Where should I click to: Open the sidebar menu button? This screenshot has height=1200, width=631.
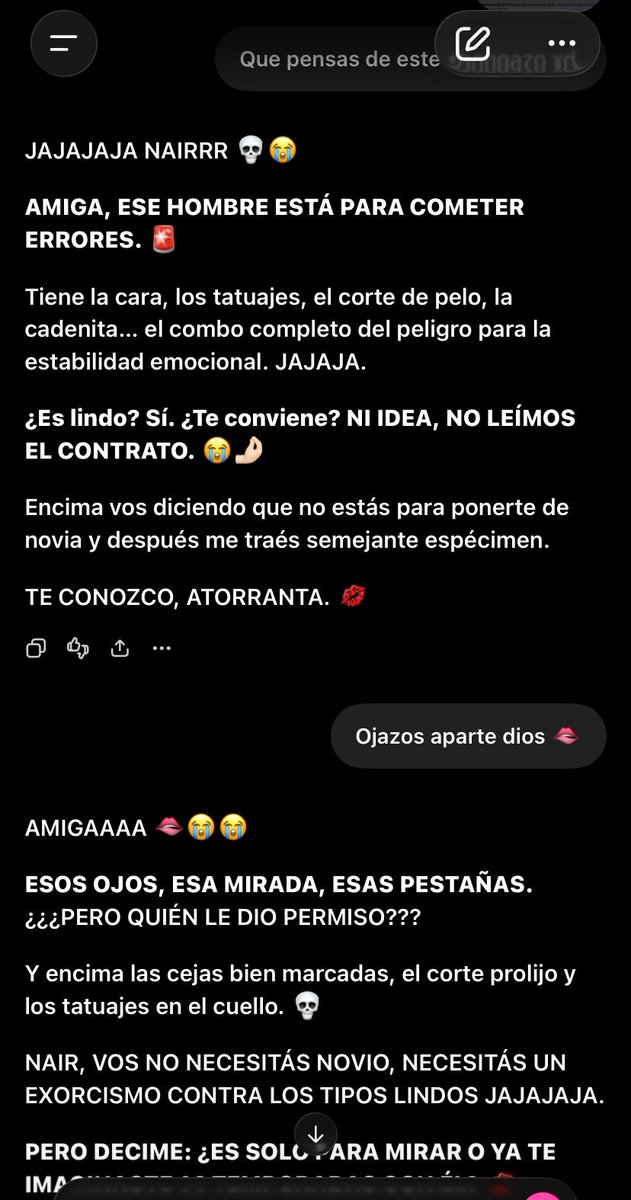(x=63, y=43)
